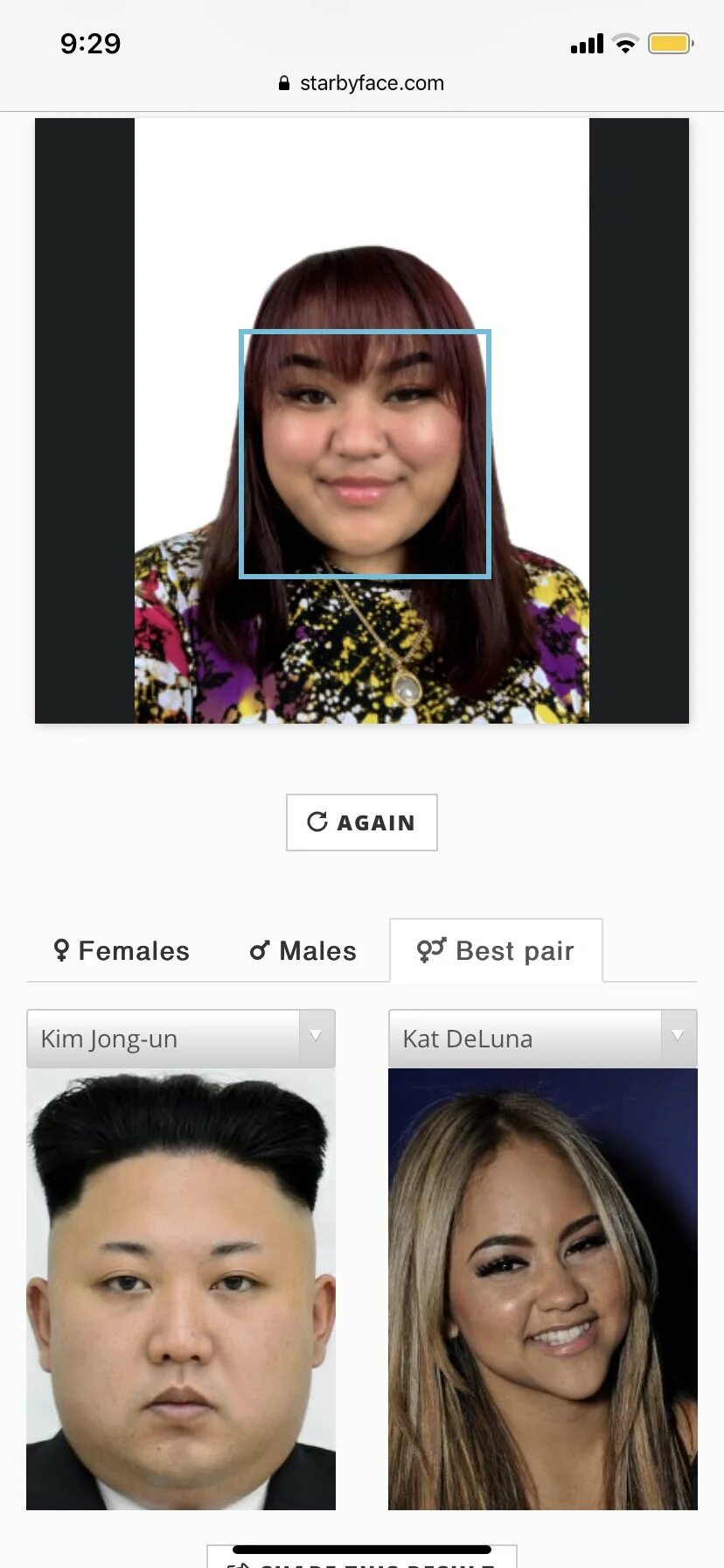
Task: Expand the Kim Jong-un dropdown
Action: (x=181, y=1039)
